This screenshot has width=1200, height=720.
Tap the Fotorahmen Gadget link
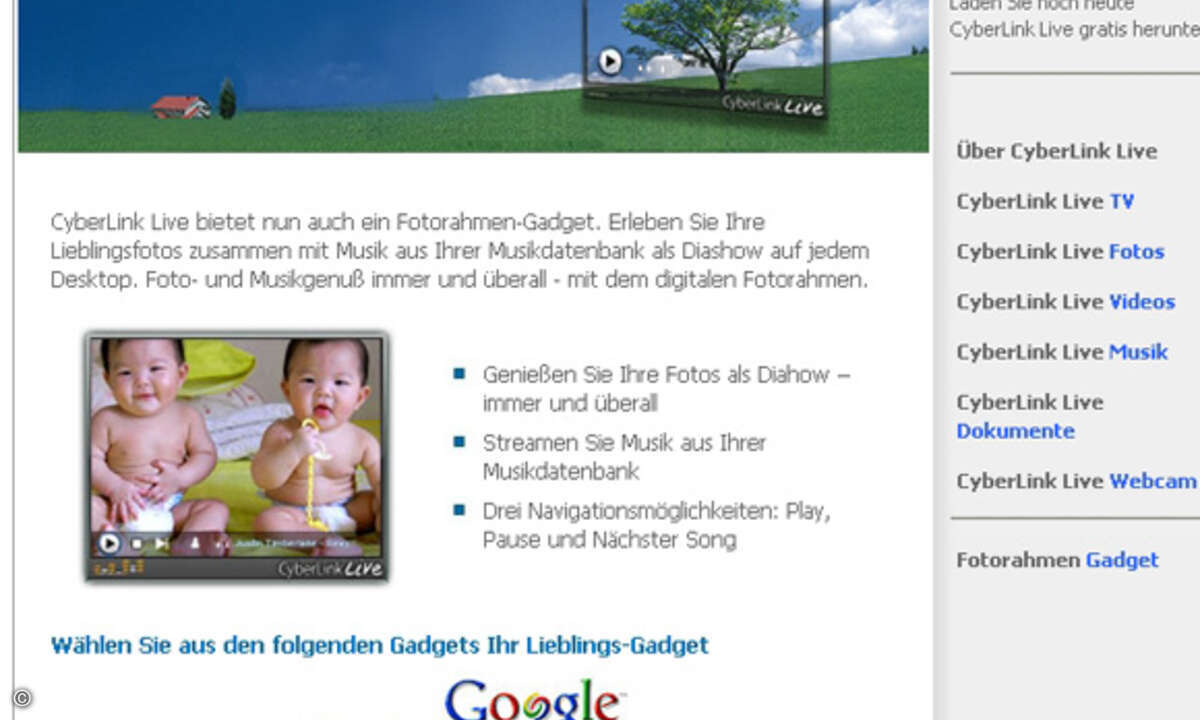pos(1057,560)
